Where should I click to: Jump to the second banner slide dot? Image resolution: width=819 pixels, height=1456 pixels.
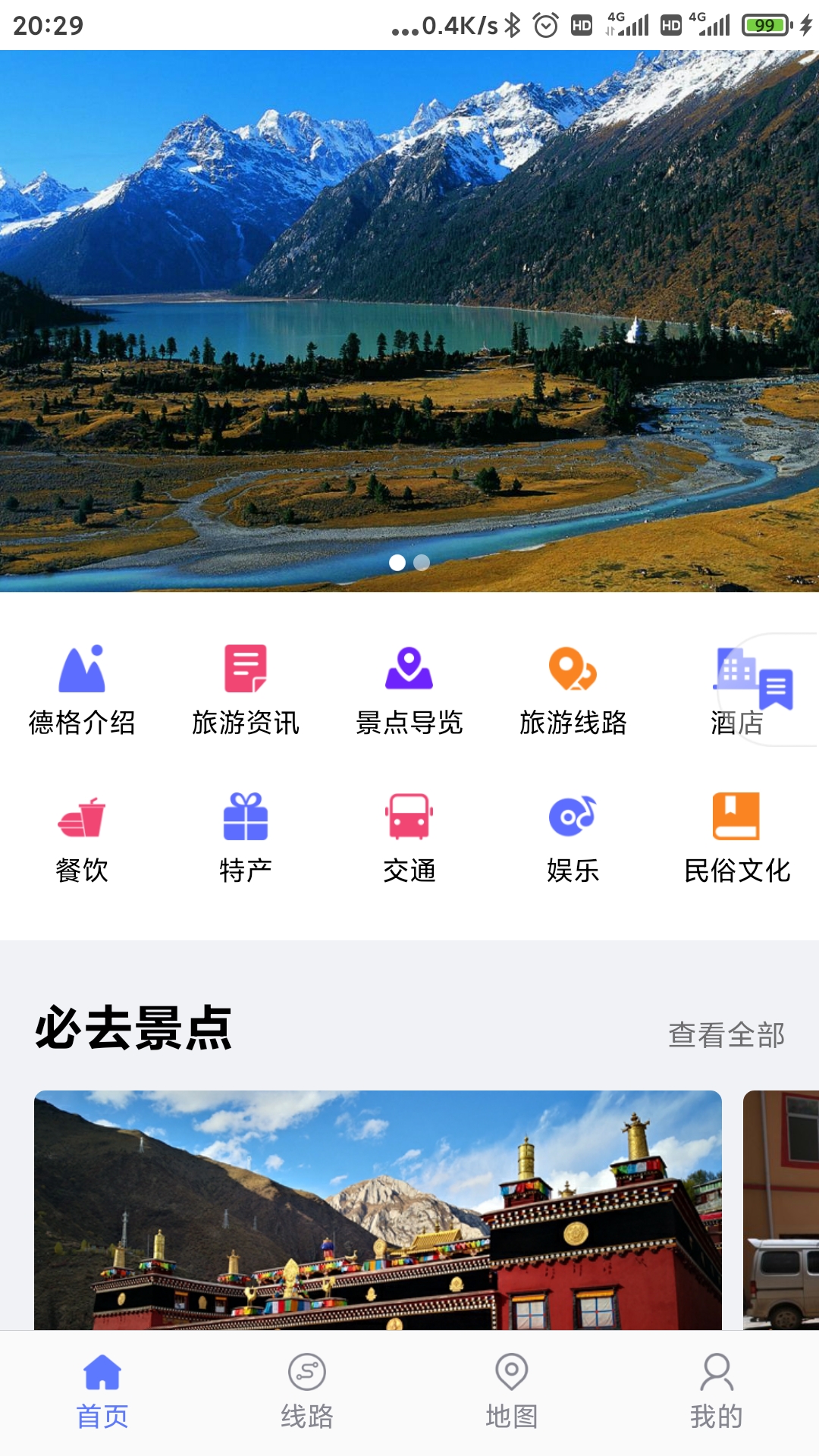pos(422,563)
